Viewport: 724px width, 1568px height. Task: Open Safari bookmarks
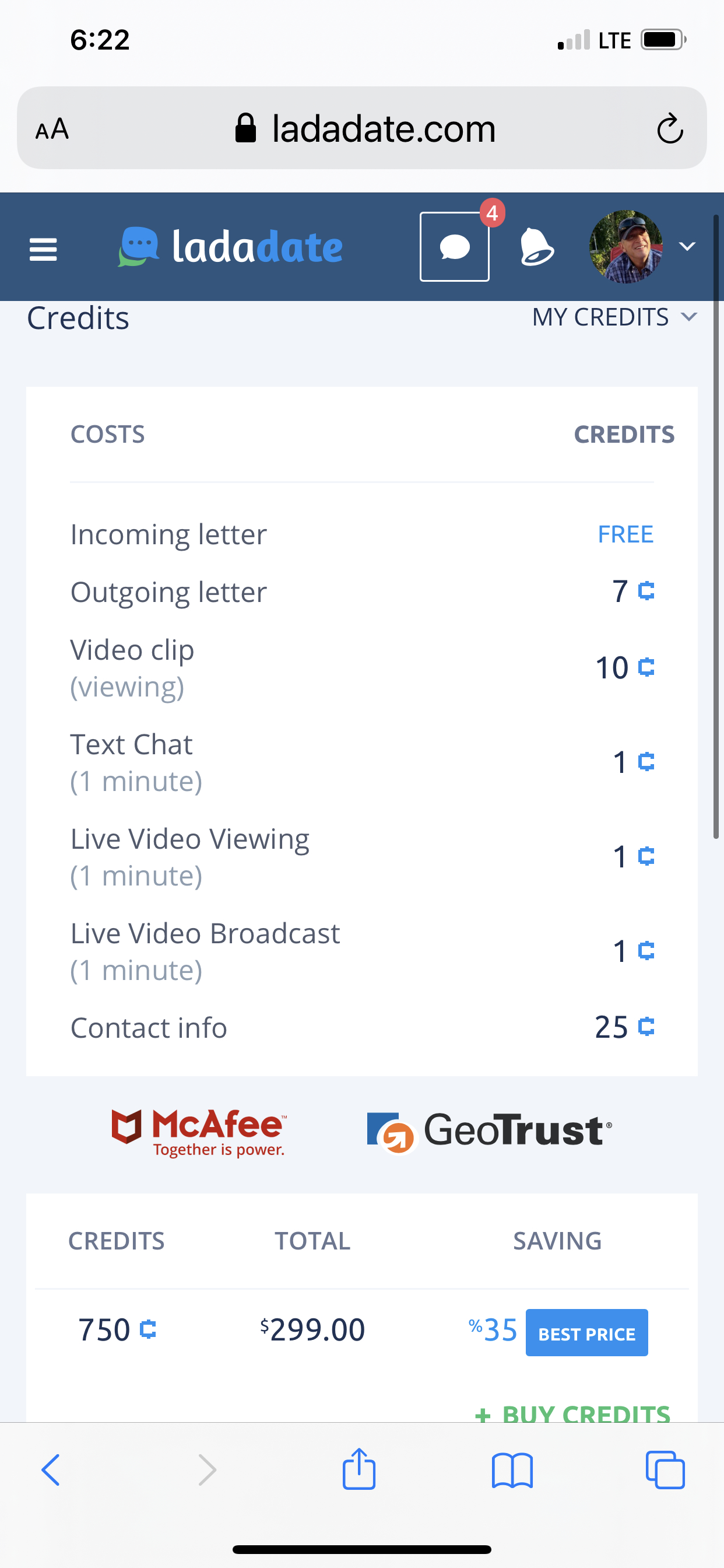click(x=512, y=1471)
